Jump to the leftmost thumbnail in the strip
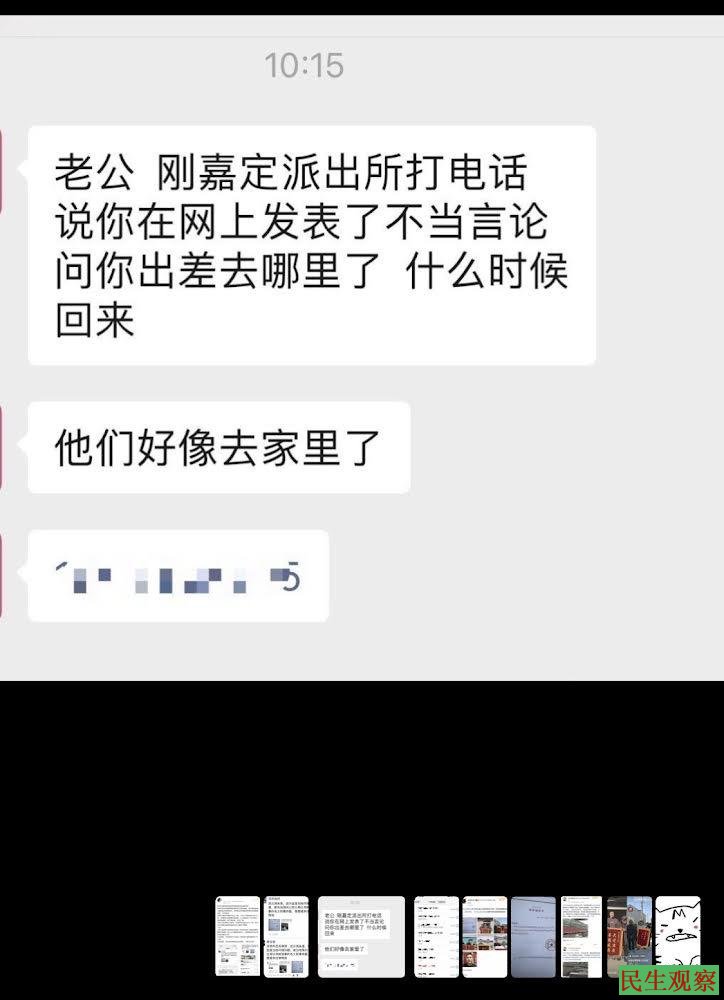 [237, 936]
